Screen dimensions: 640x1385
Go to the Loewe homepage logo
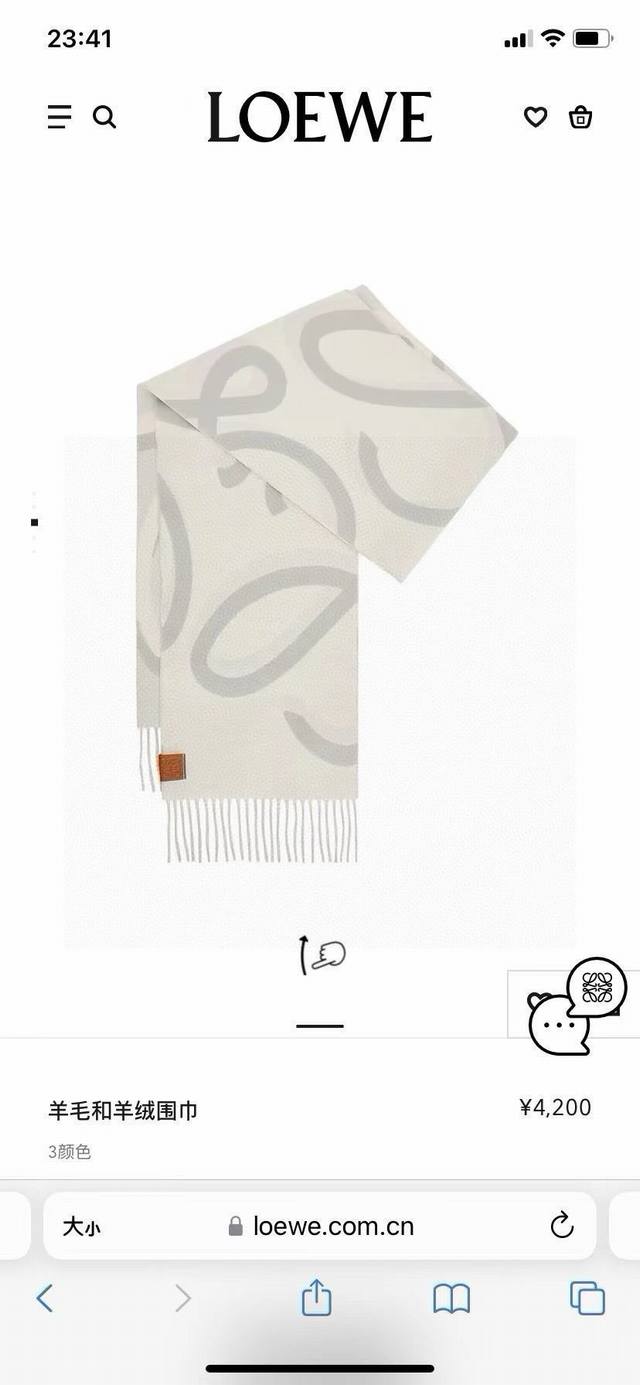pos(320,117)
